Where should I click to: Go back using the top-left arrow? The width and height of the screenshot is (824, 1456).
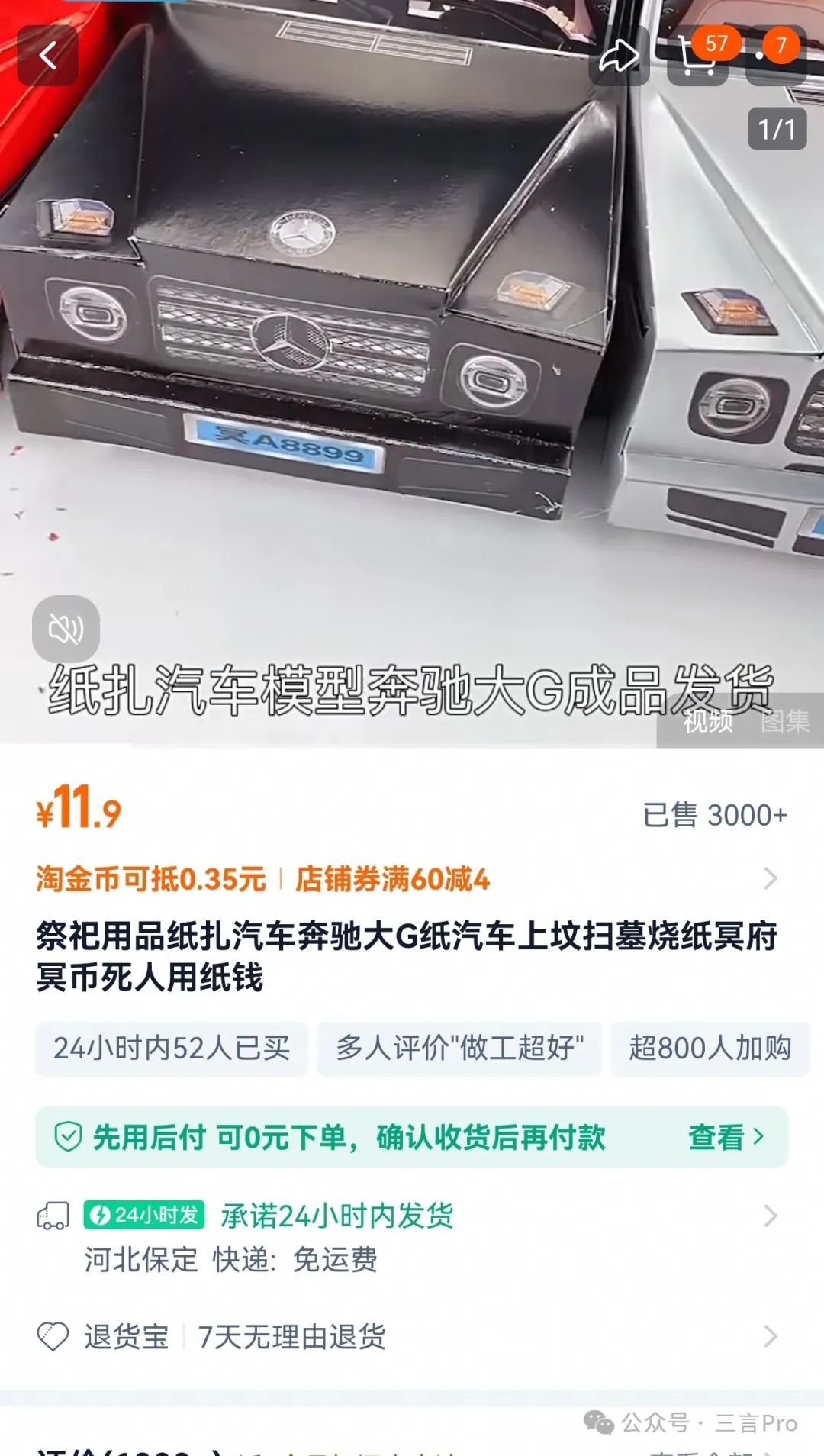pos(47,55)
